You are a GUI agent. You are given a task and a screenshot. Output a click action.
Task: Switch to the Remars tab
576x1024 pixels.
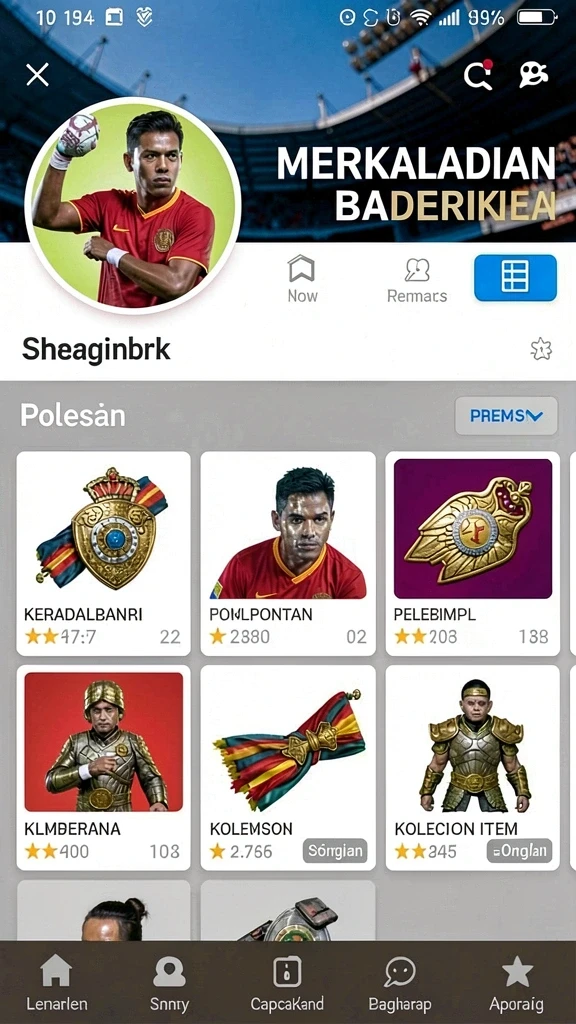[417, 280]
